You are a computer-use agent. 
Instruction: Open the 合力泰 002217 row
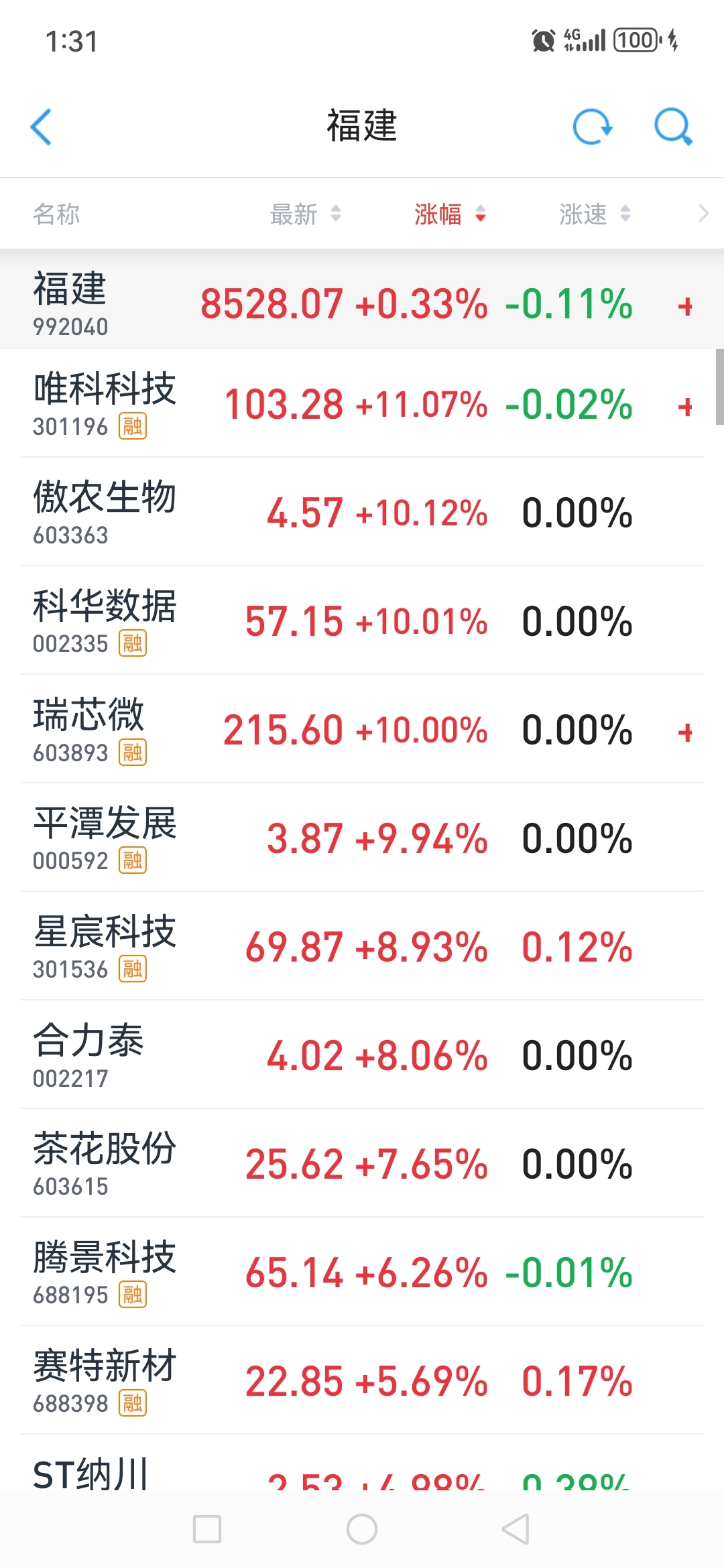click(362, 1055)
